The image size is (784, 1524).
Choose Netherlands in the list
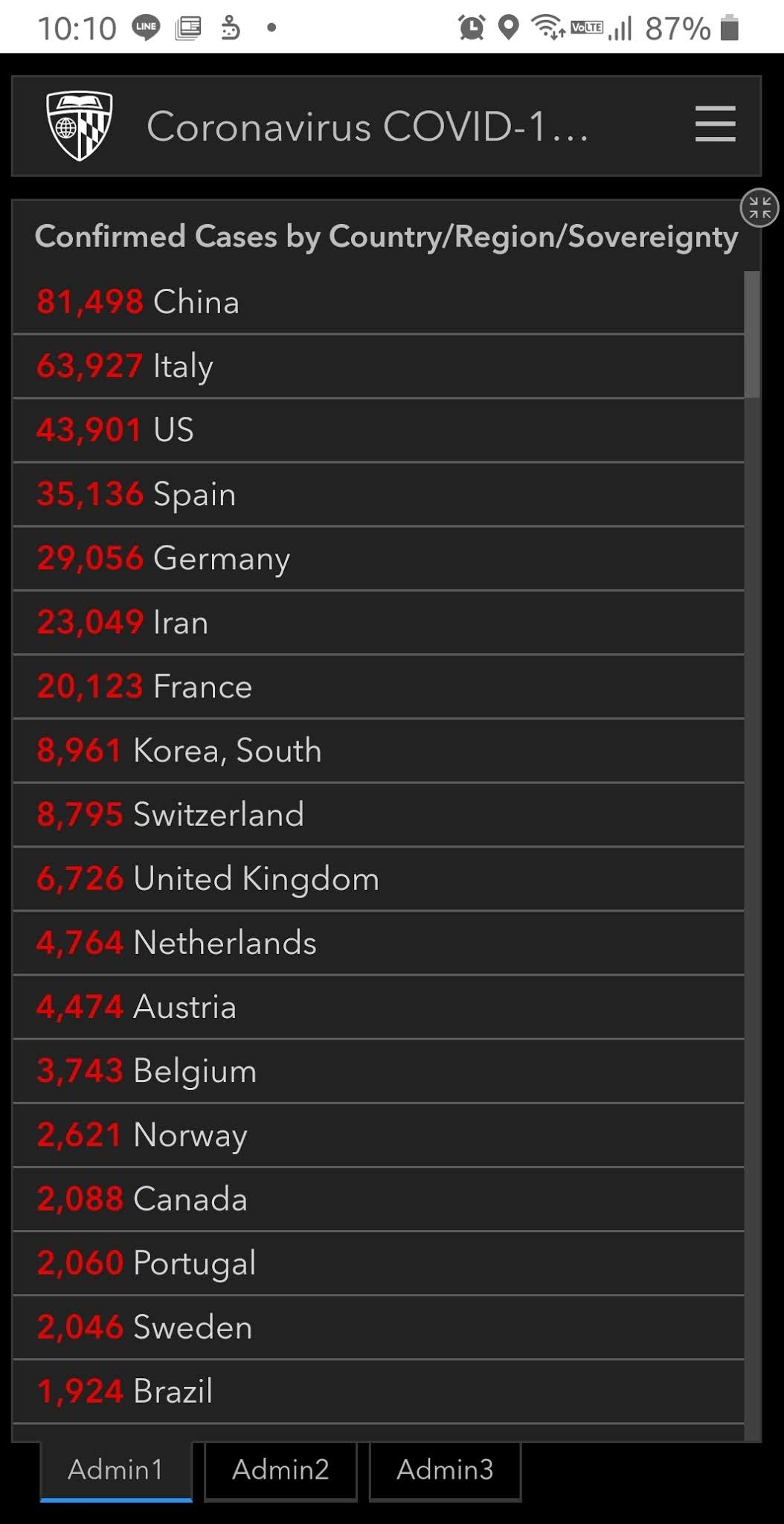pyautogui.click(x=379, y=943)
